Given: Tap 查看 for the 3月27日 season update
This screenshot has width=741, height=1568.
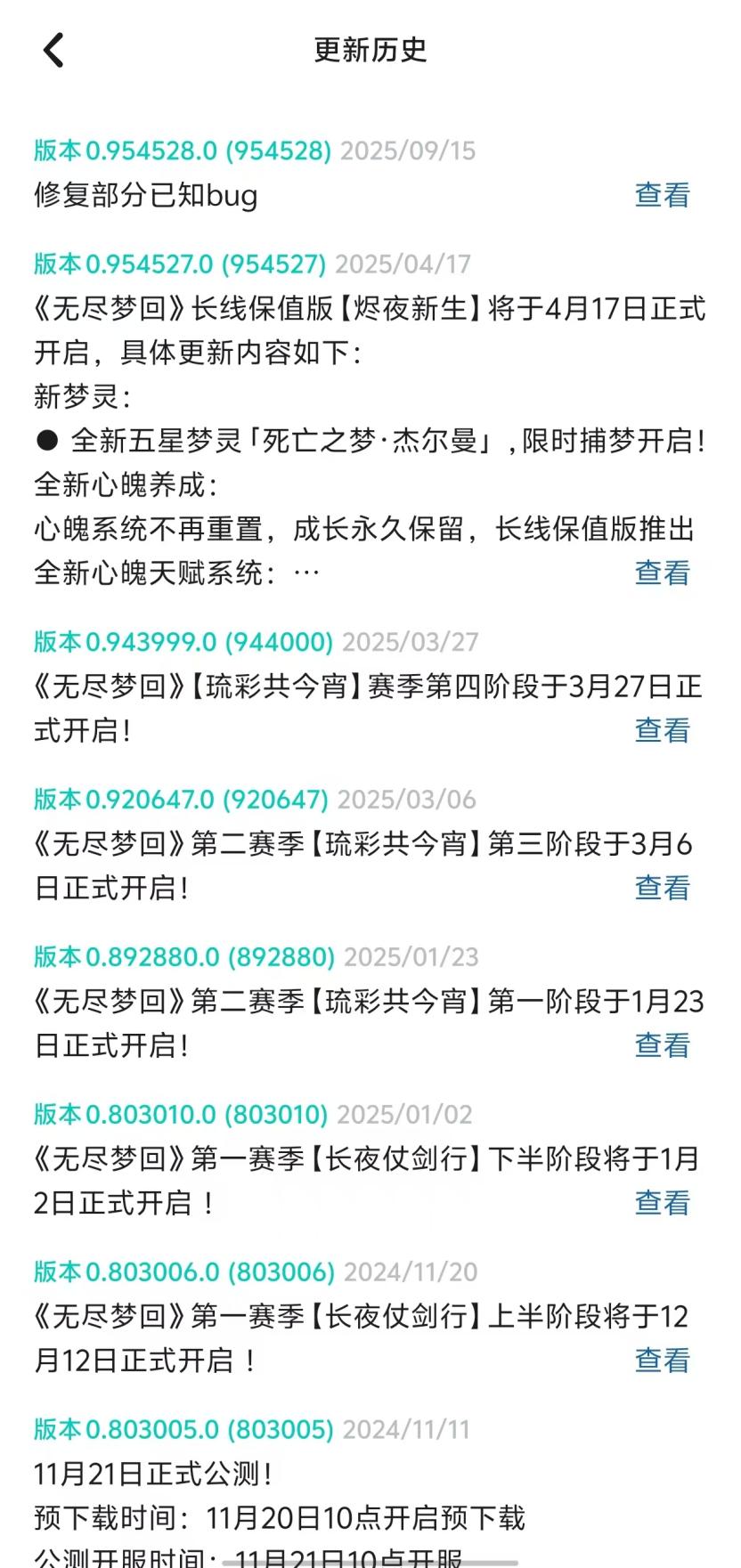Looking at the screenshot, I should pos(662,732).
